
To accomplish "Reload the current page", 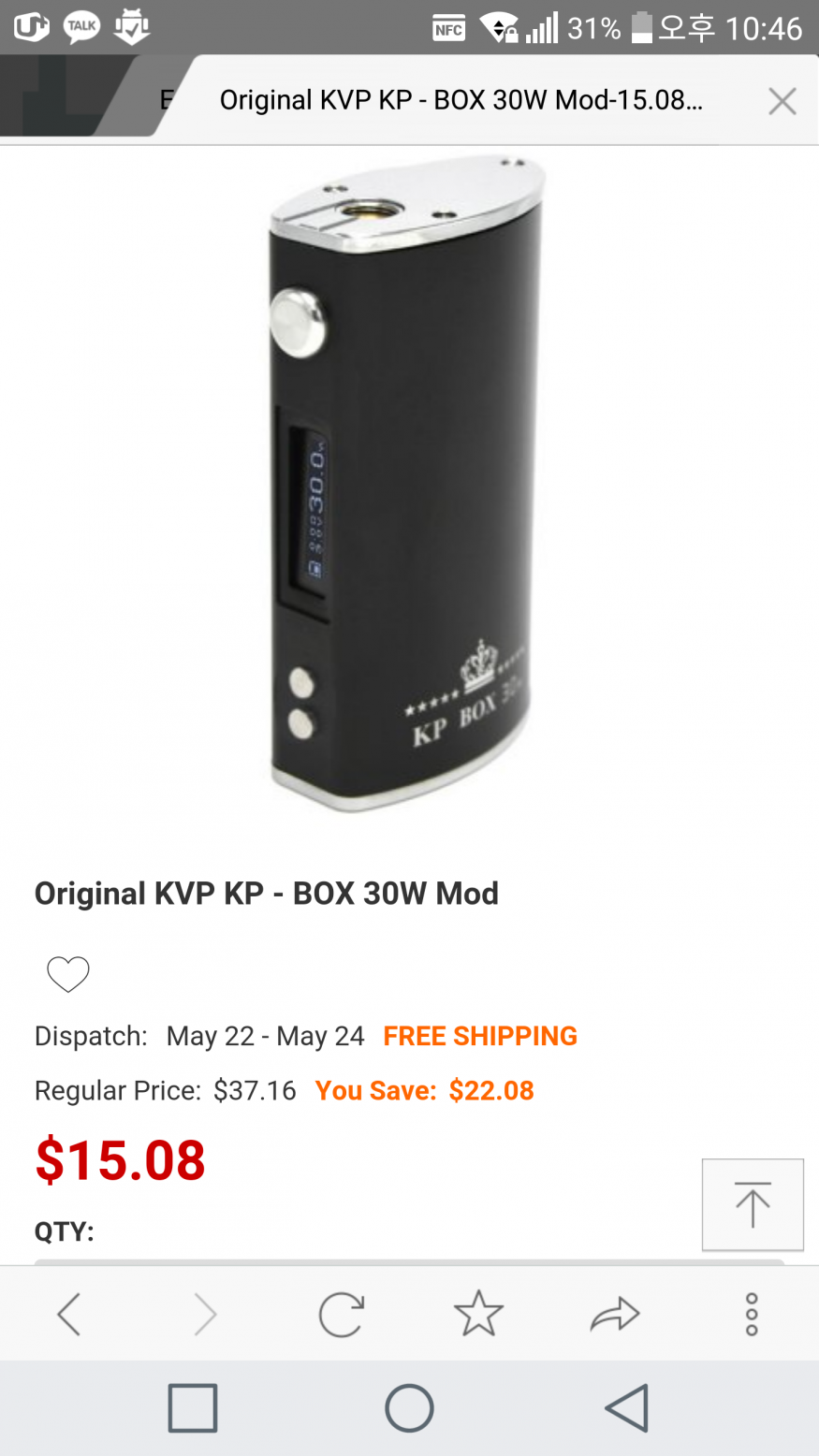I will [341, 1314].
